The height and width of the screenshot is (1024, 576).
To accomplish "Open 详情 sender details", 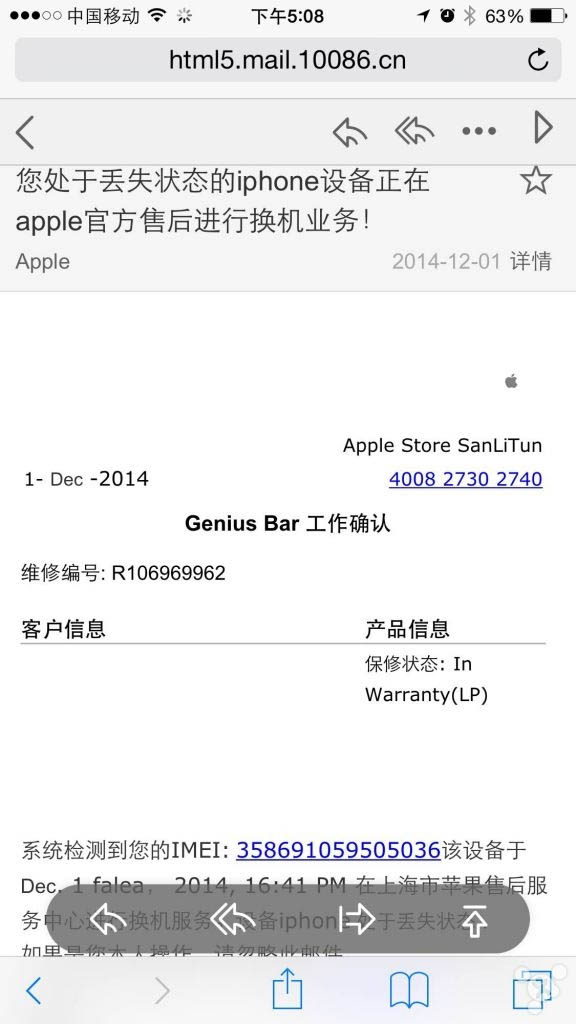I will tap(531, 261).
